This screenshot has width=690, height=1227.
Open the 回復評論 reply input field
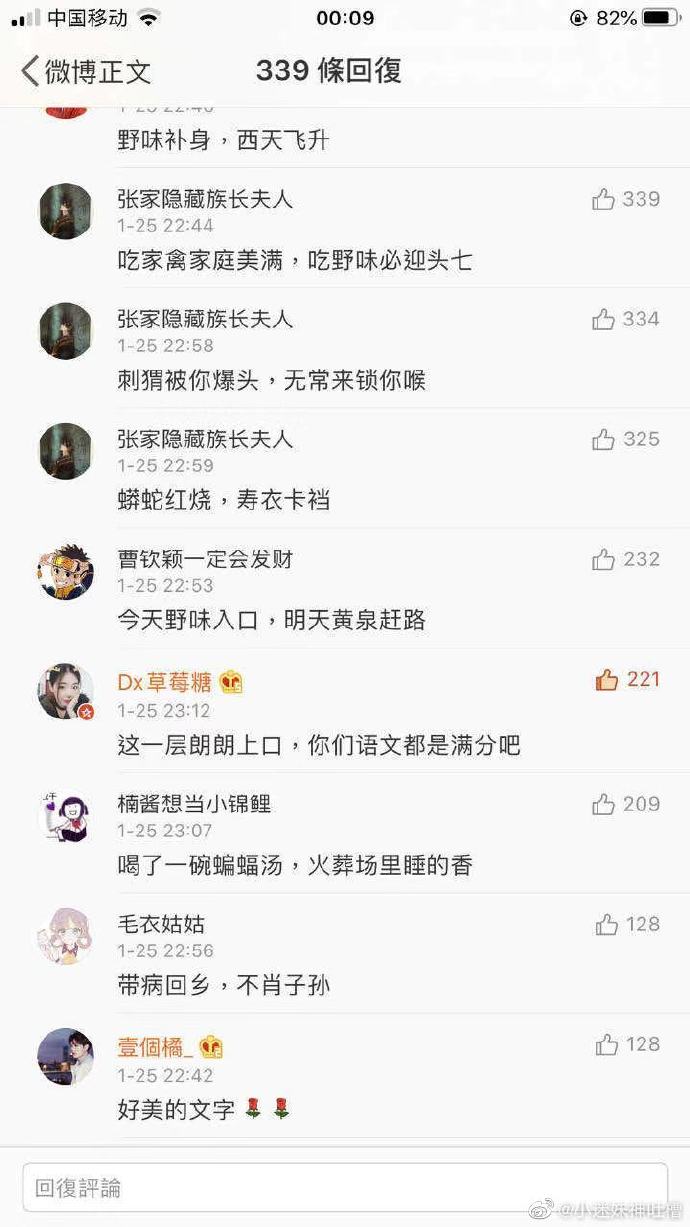[345, 1188]
